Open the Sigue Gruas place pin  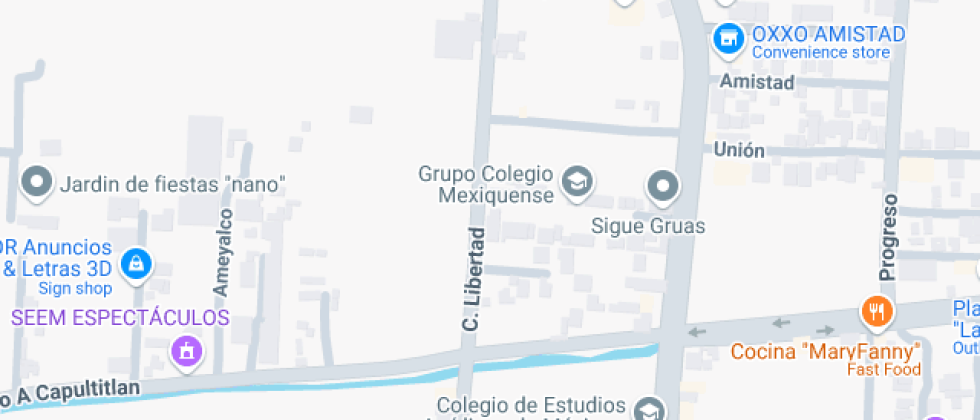pyautogui.click(x=662, y=186)
